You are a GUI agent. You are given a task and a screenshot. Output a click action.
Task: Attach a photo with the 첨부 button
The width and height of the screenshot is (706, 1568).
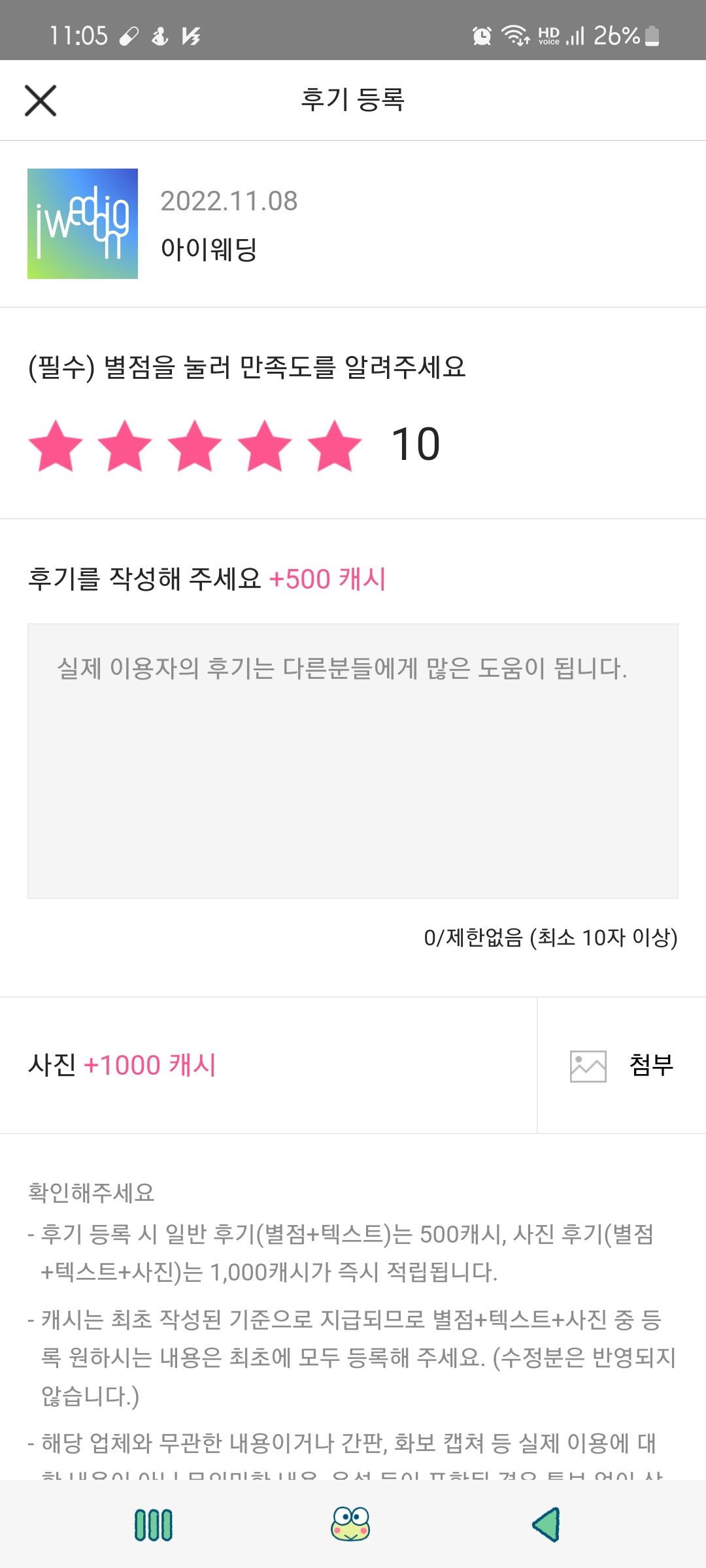click(x=622, y=1066)
